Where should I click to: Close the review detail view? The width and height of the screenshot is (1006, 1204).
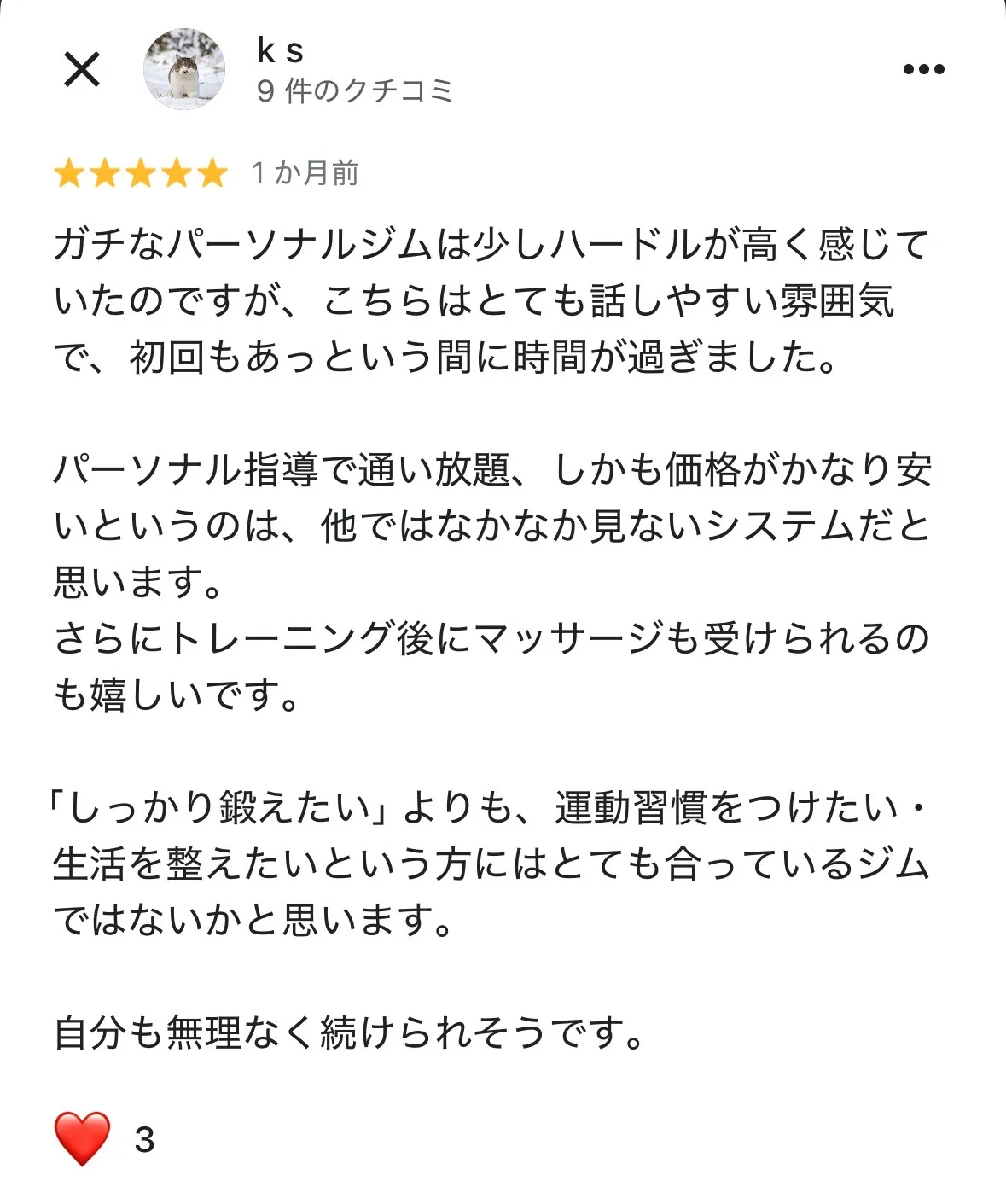pyautogui.click(x=82, y=70)
